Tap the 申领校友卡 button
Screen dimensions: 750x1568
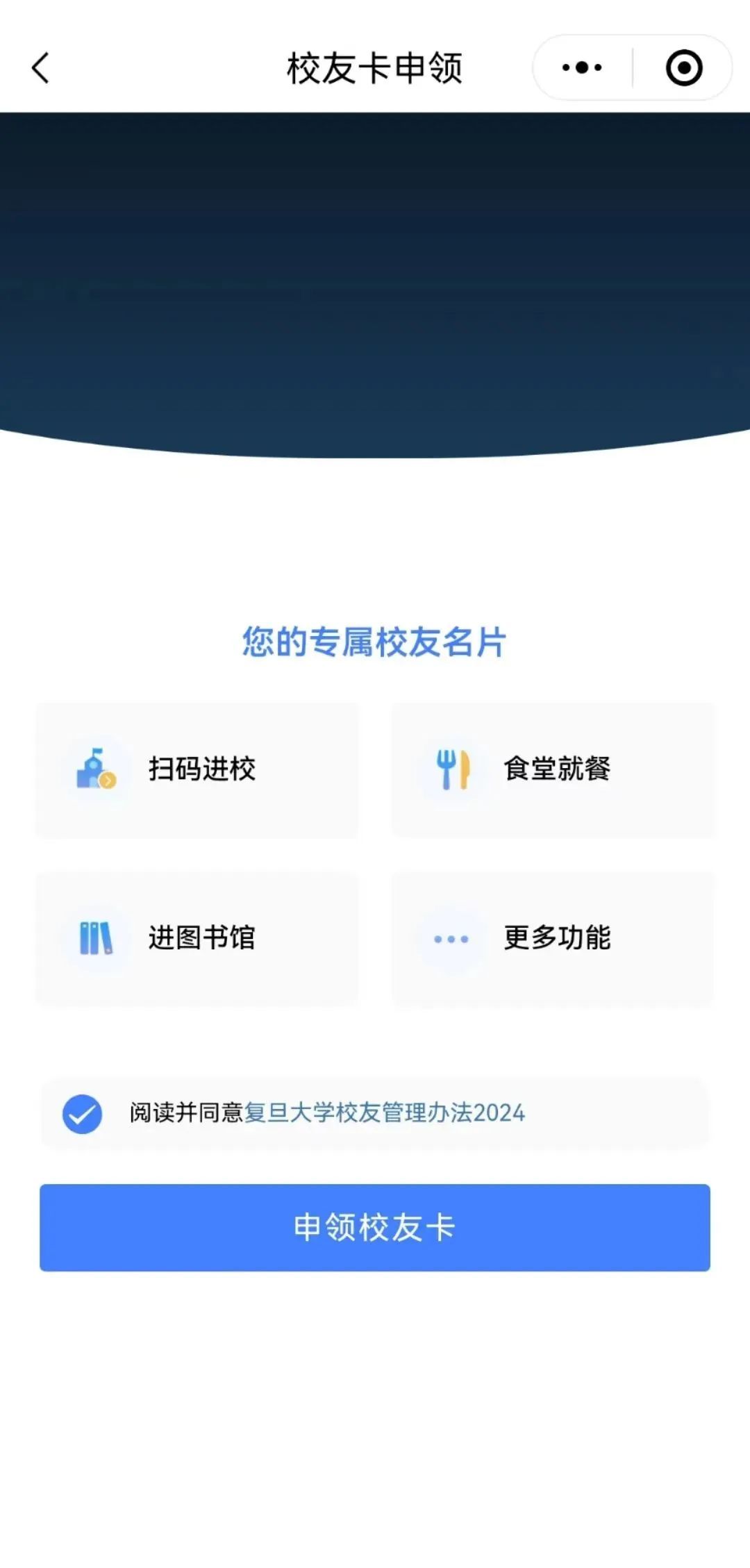click(375, 1228)
